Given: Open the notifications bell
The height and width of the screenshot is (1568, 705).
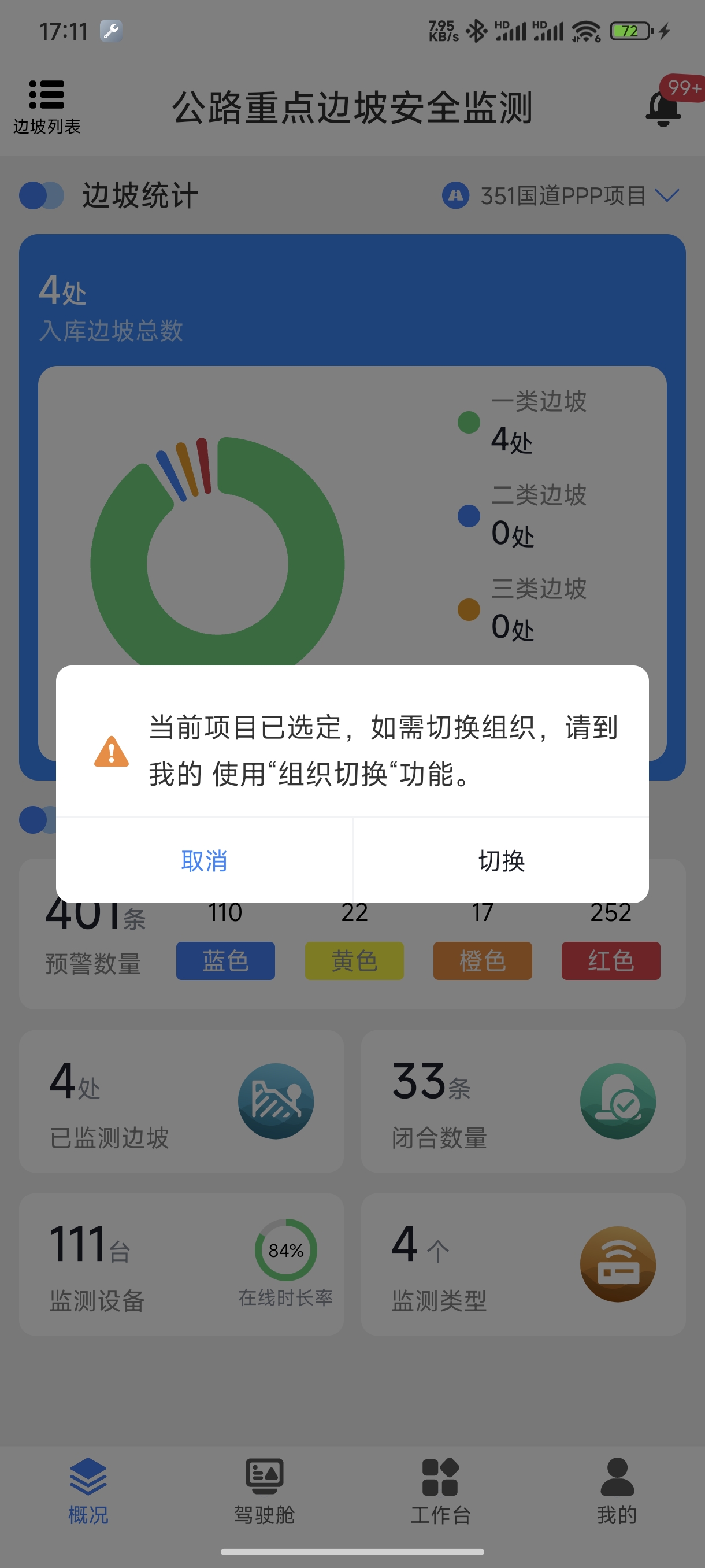Looking at the screenshot, I should click(663, 108).
